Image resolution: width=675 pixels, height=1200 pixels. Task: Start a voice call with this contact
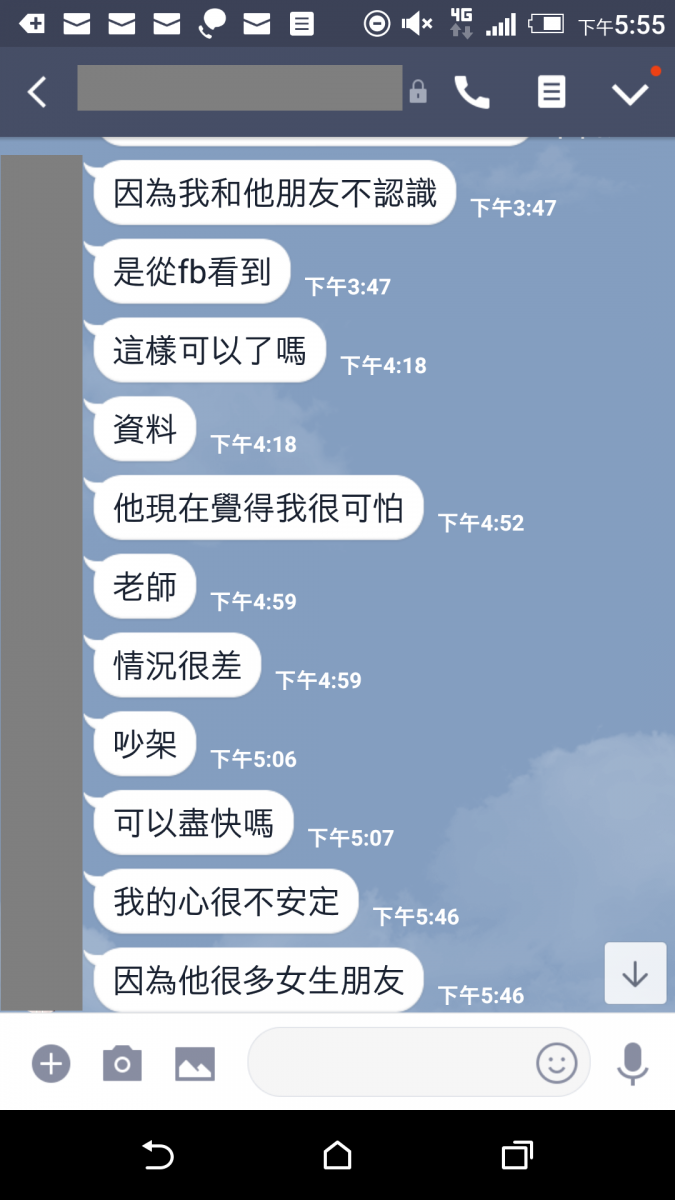pyautogui.click(x=472, y=93)
